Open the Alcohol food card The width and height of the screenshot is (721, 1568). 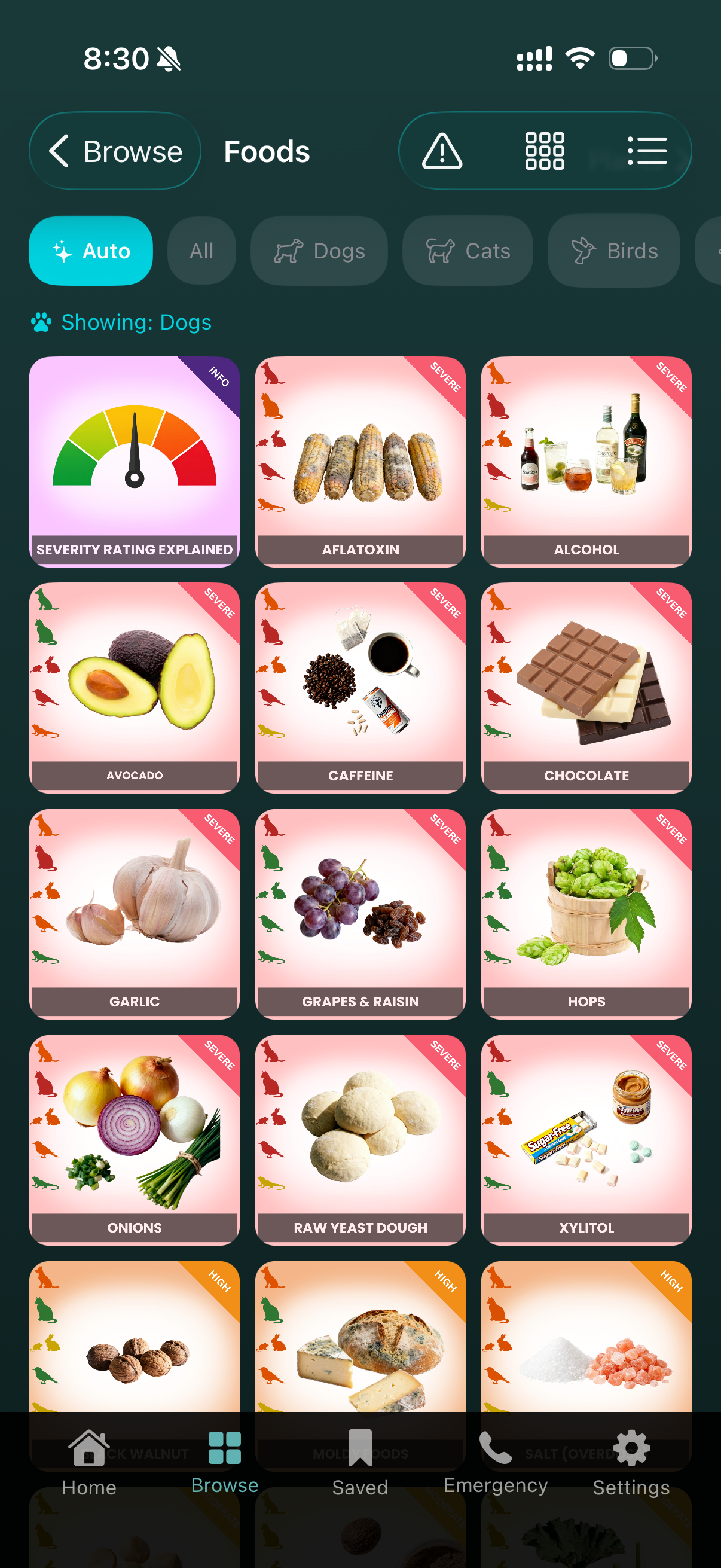point(586,462)
